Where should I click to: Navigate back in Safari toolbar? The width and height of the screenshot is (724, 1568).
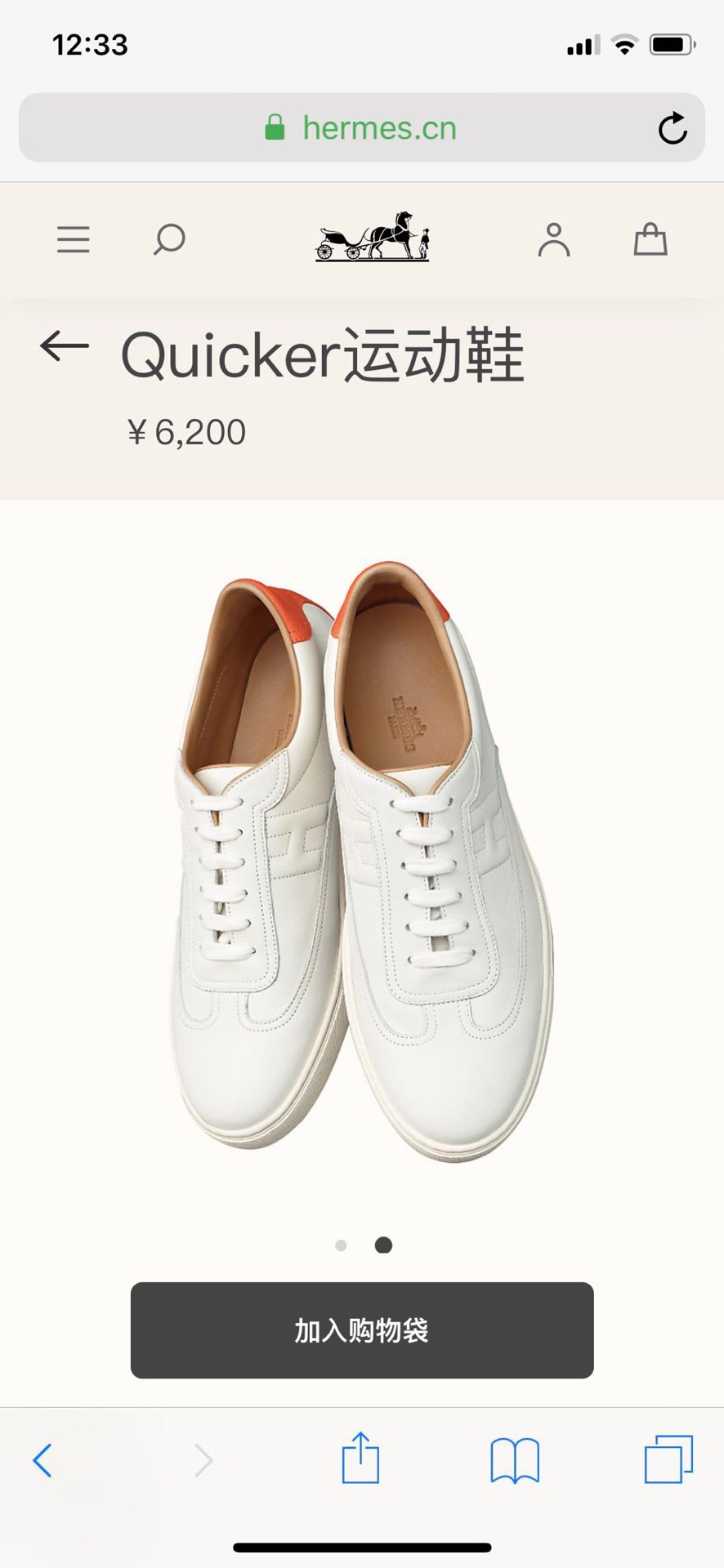click(42, 1460)
